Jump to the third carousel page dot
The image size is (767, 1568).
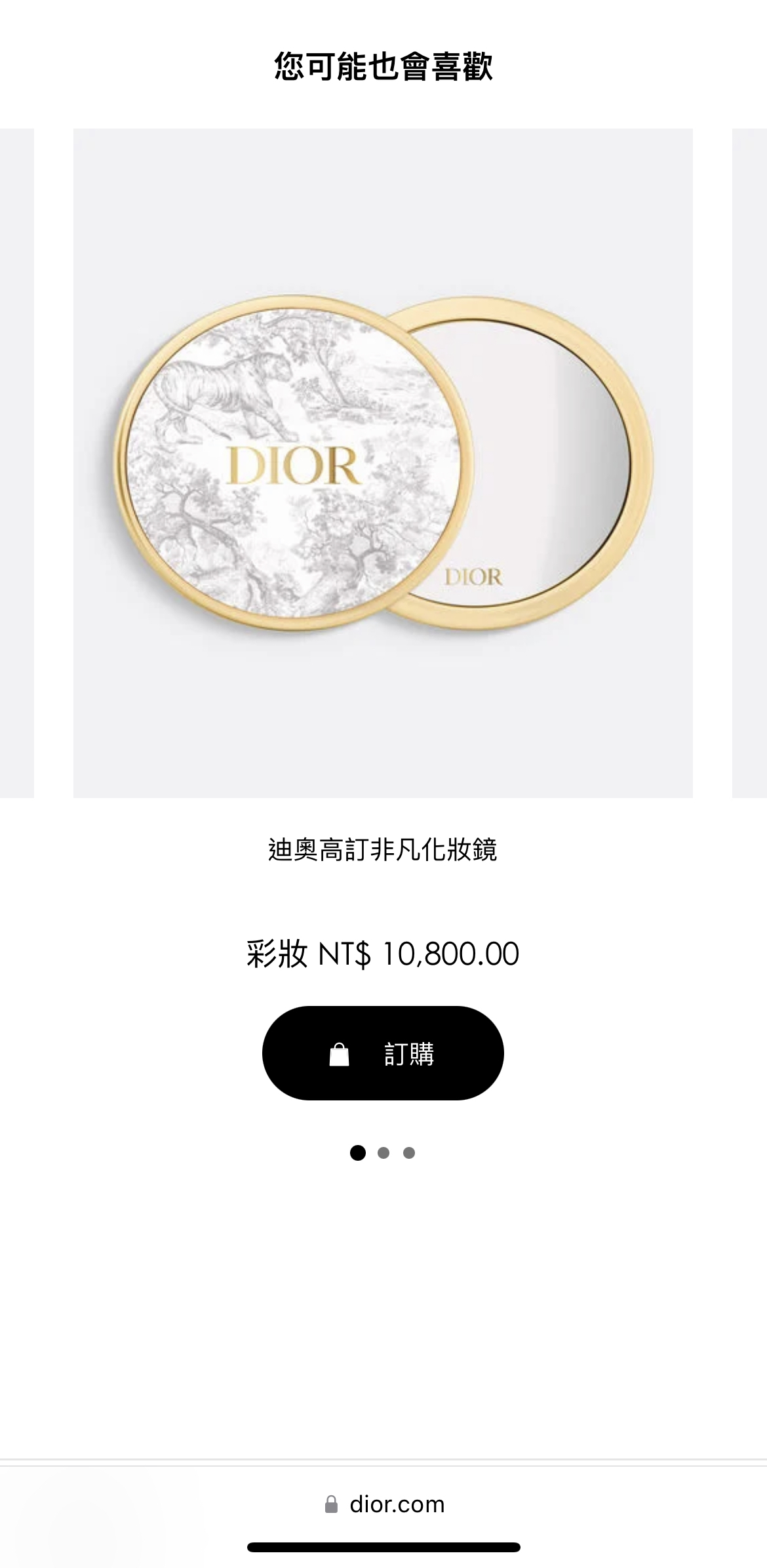click(409, 1153)
